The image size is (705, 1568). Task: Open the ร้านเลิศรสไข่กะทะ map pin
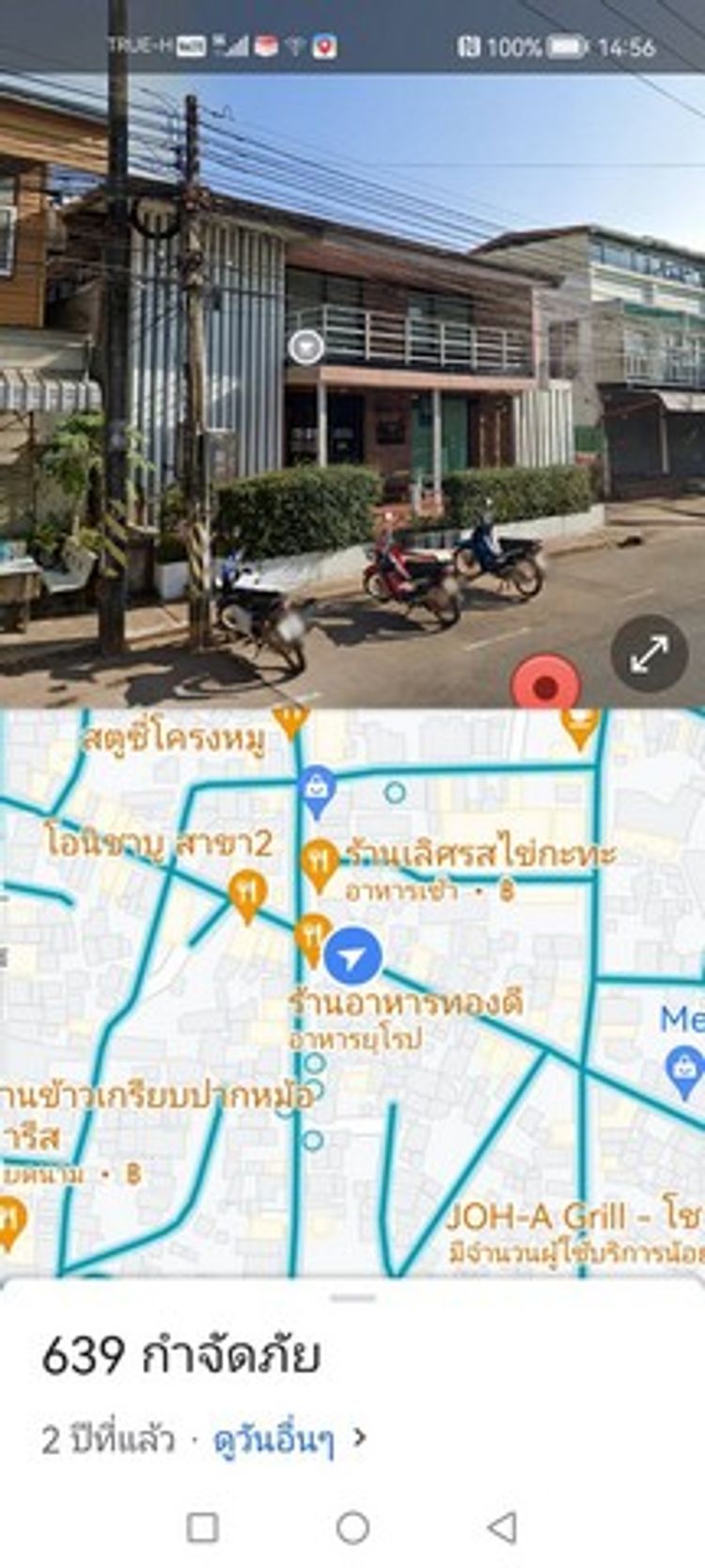pyautogui.click(x=321, y=862)
